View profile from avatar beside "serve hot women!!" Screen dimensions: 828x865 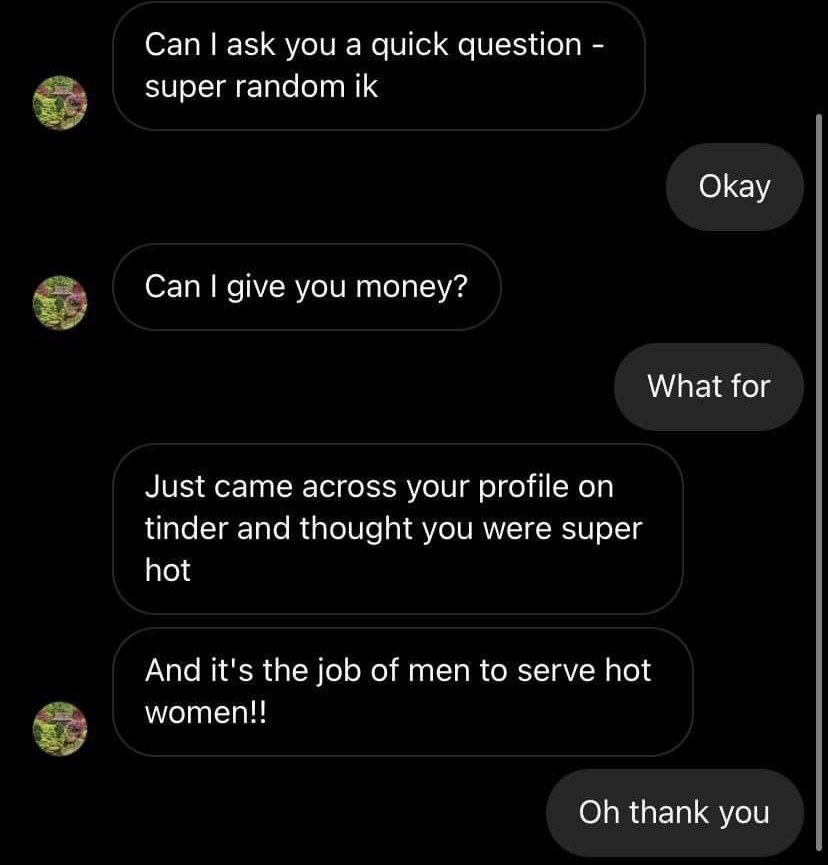tap(60, 729)
